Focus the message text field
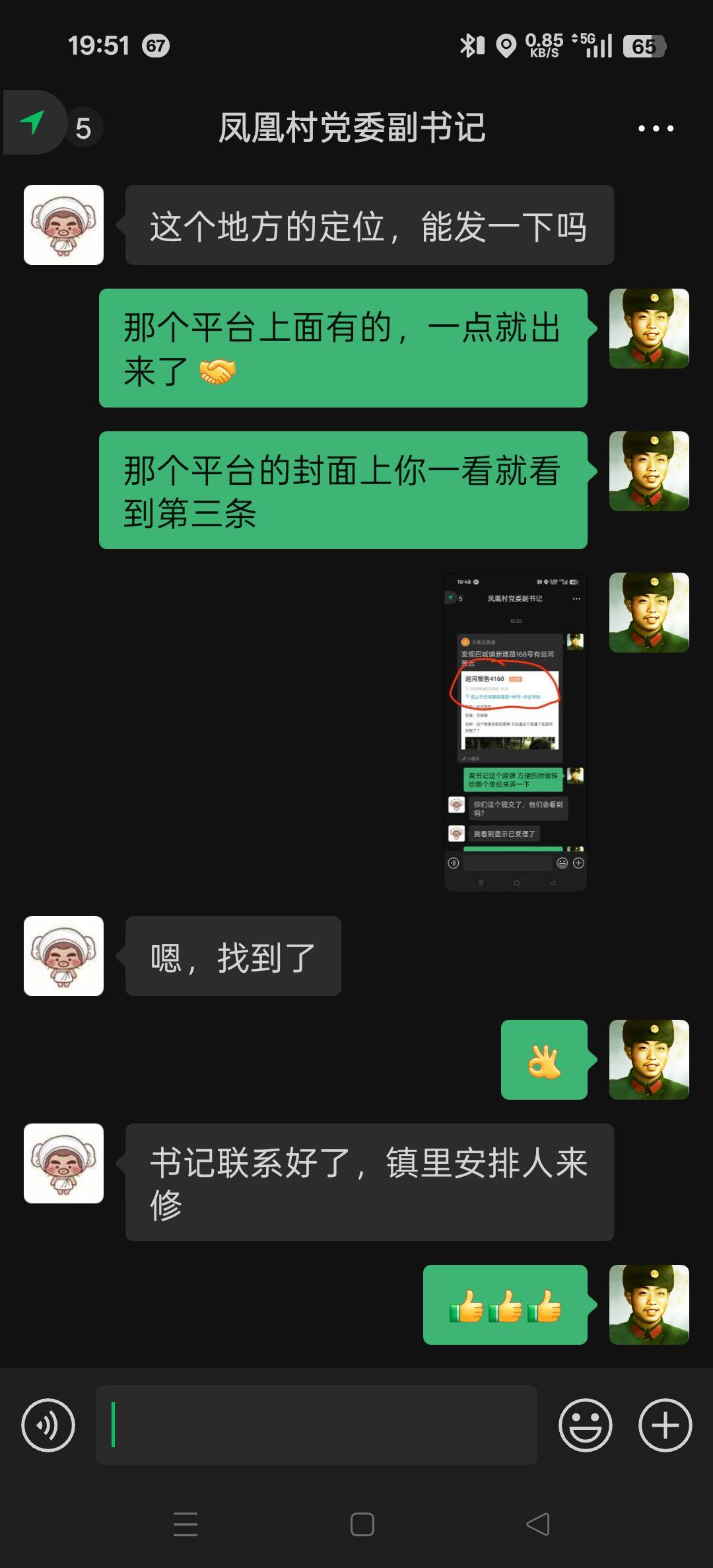 click(x=317, y=1425)
